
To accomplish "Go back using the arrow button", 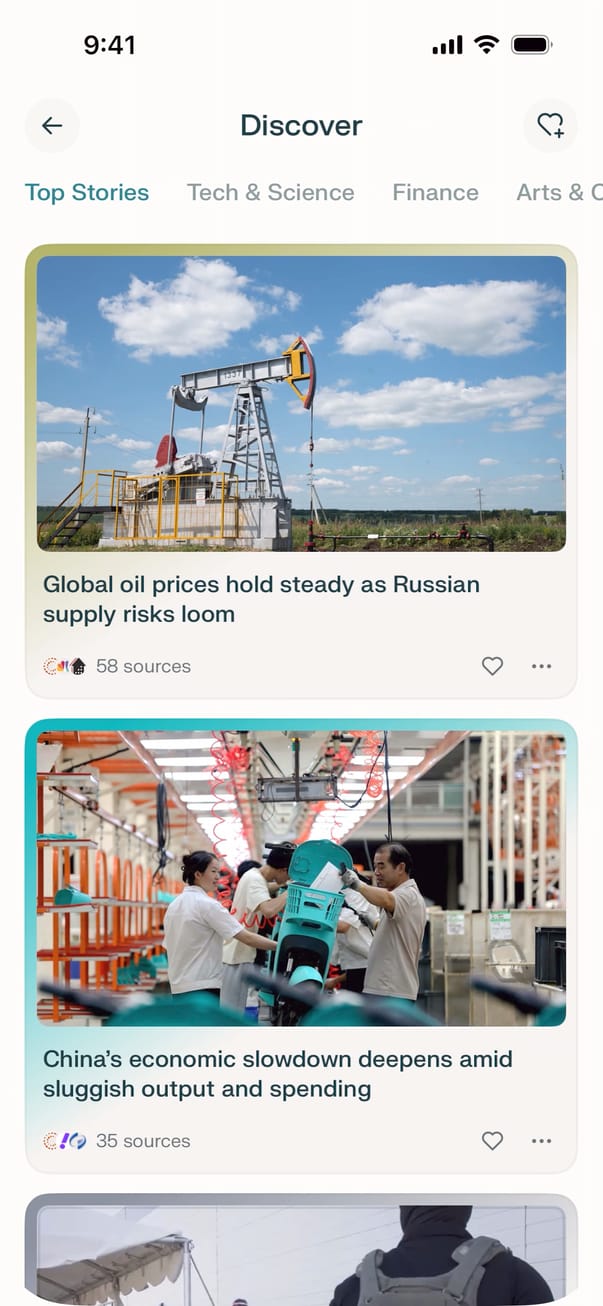I will tap(52, 126).
